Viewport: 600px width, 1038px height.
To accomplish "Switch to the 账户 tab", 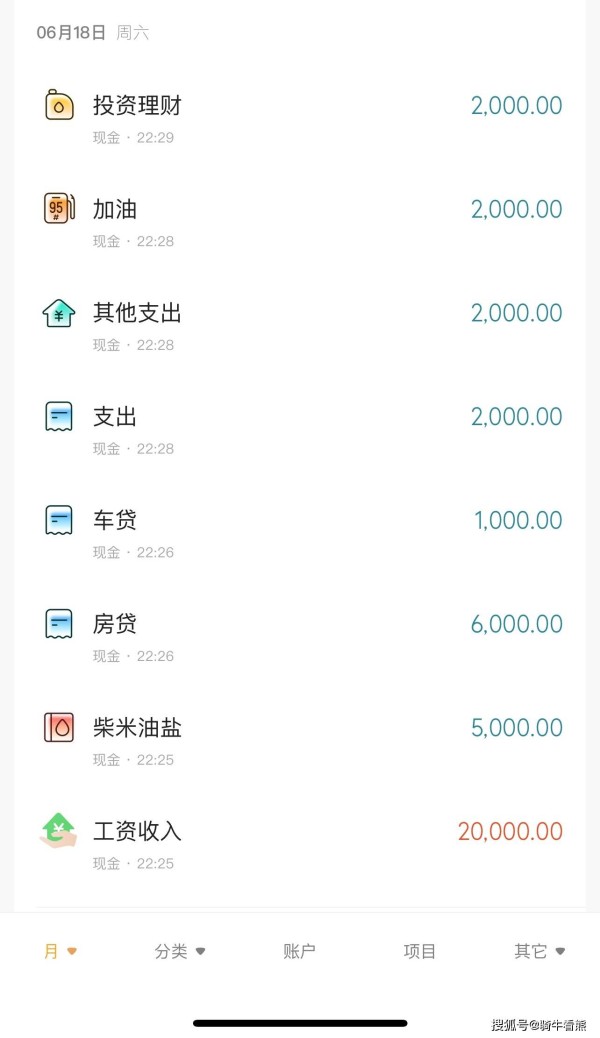I will [x=299, y=951].
